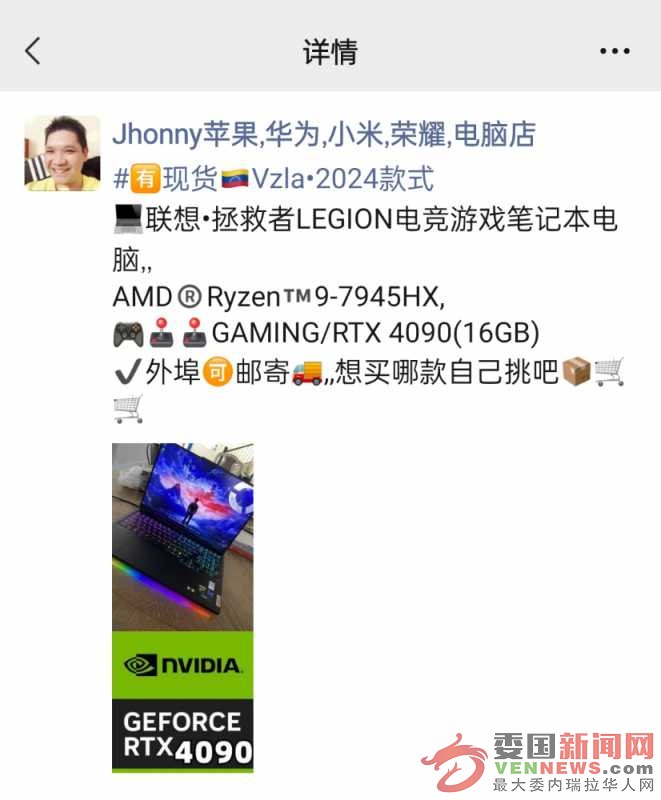Open Jhonny's profile avatar
Screen dimensions: 661x800
point(62,153)
